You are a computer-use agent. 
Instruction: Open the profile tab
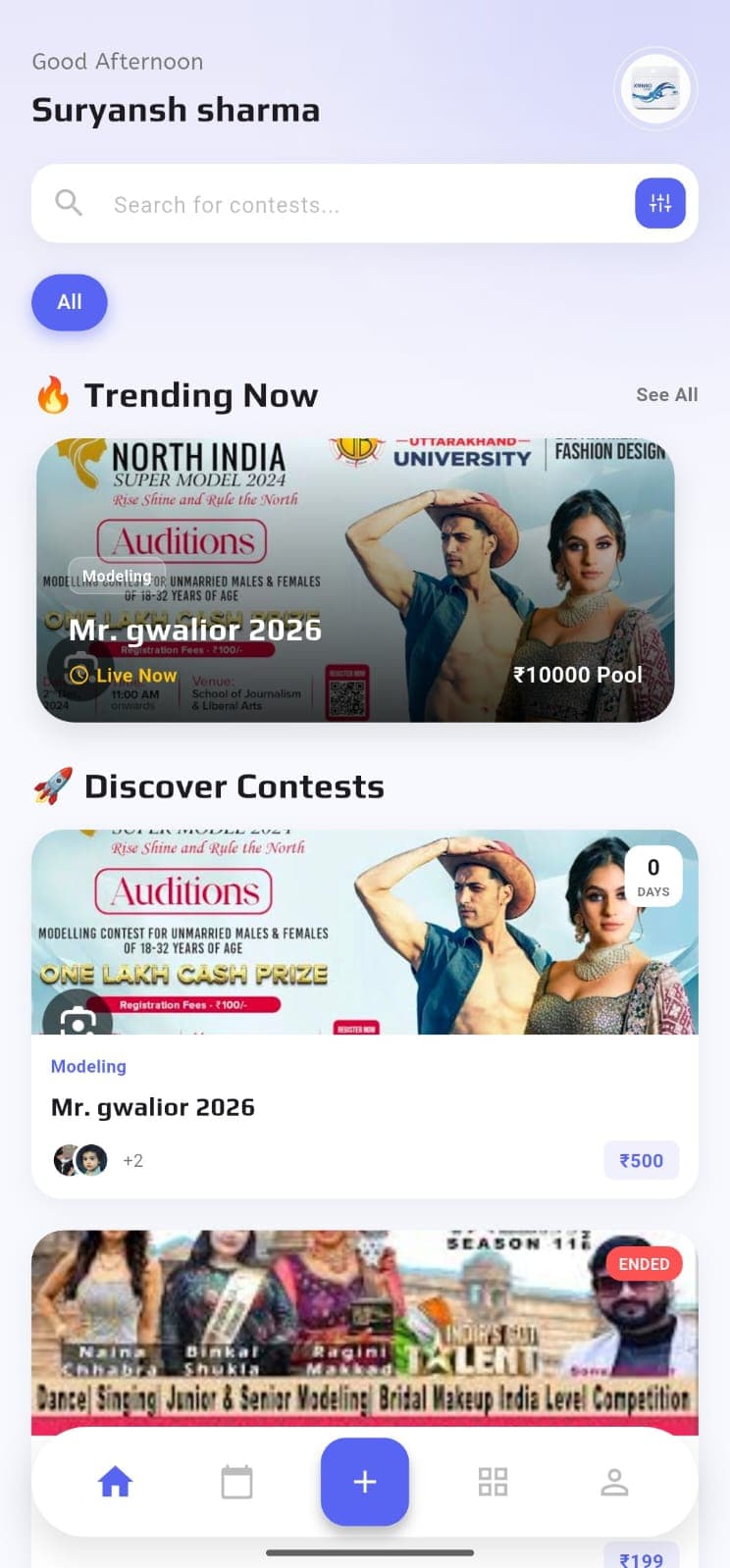[x=614, y=1481]
